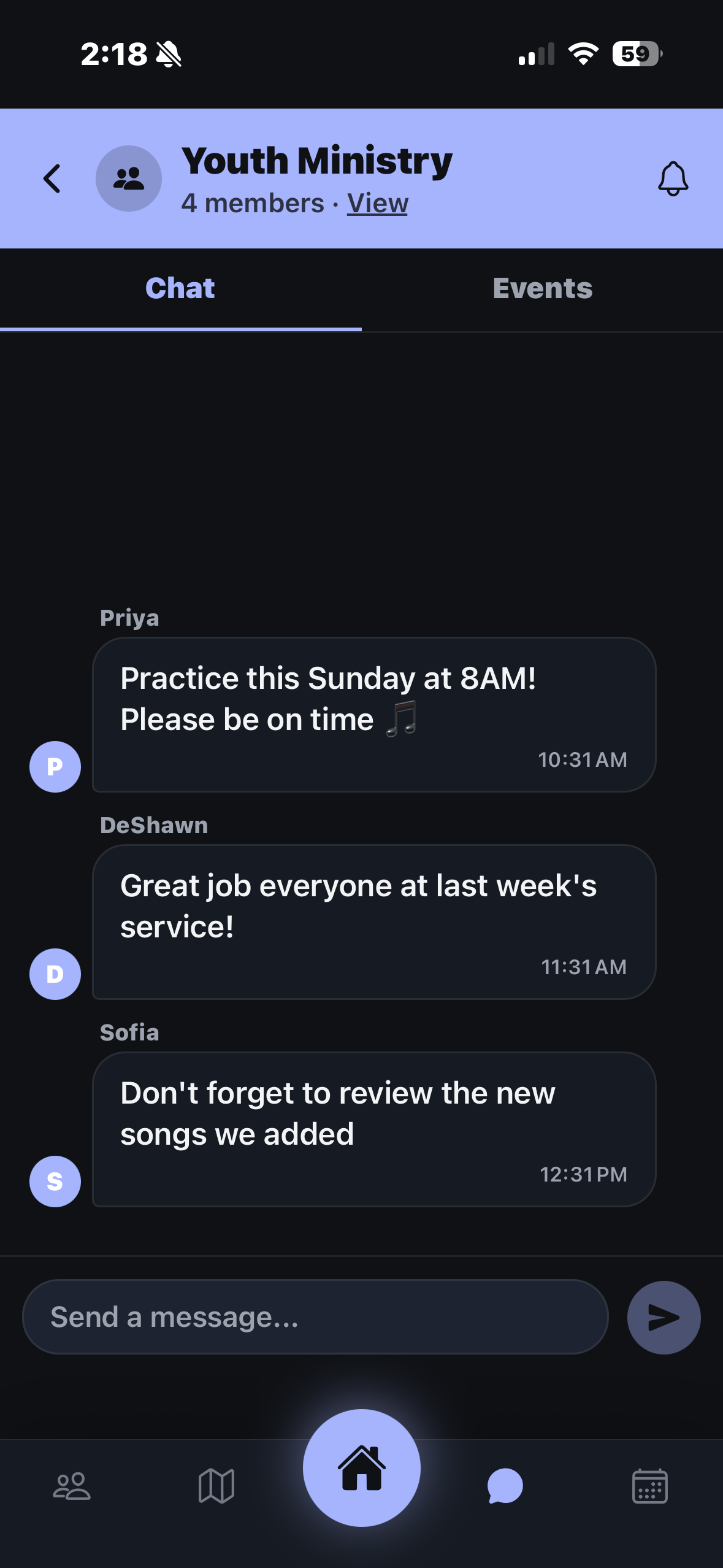Switch to the Events tab
Screen dimensions: 723x1568
(x=542, y=288)
